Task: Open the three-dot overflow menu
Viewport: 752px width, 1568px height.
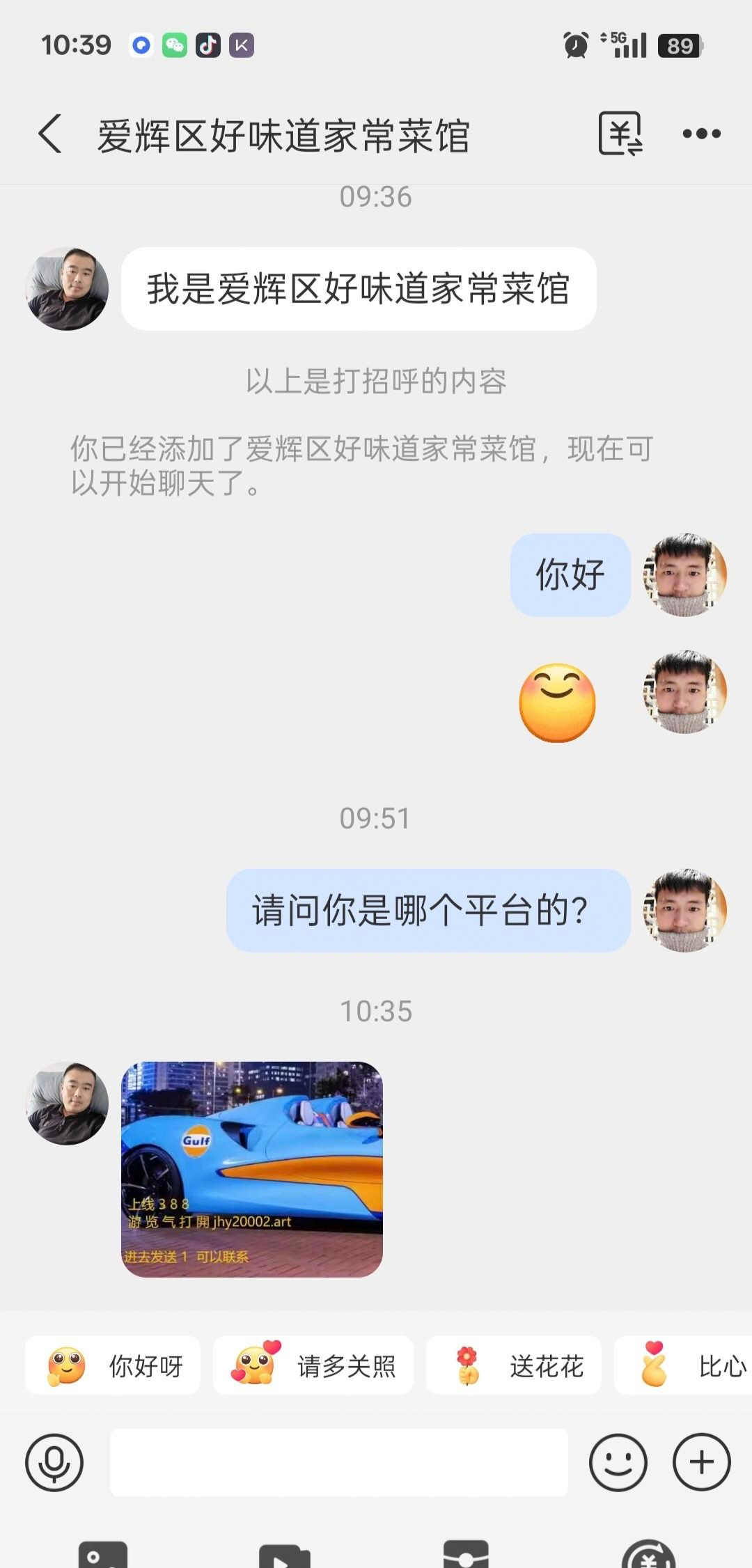Action: pyautogui.click(x=701, y=134)
